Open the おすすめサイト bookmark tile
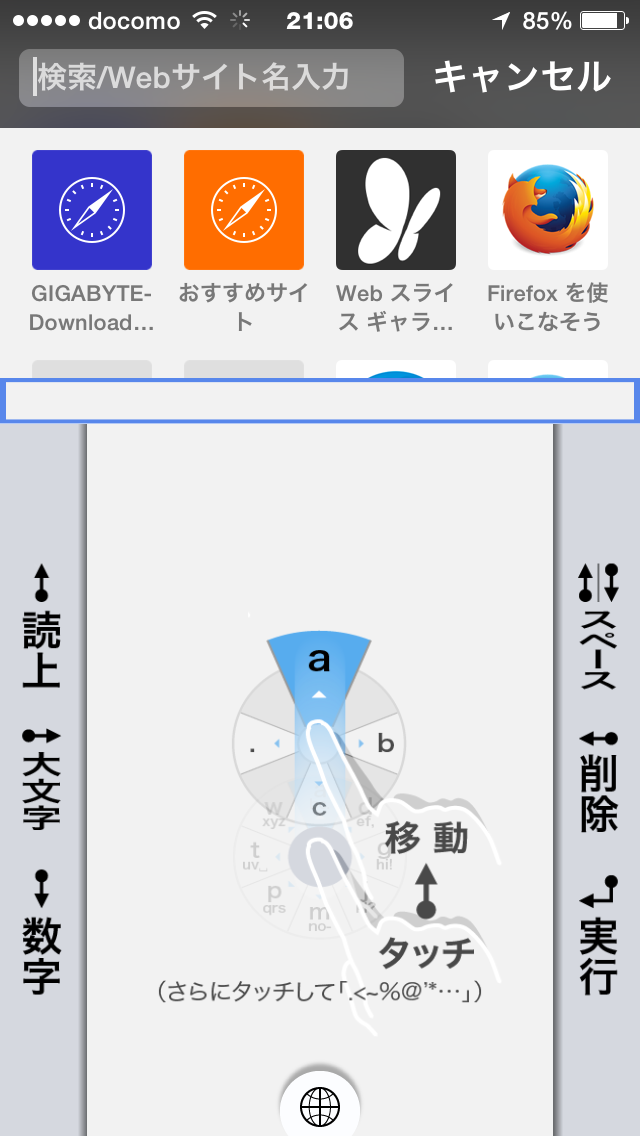The image size is (640, 1136). (x=244, y=210)
